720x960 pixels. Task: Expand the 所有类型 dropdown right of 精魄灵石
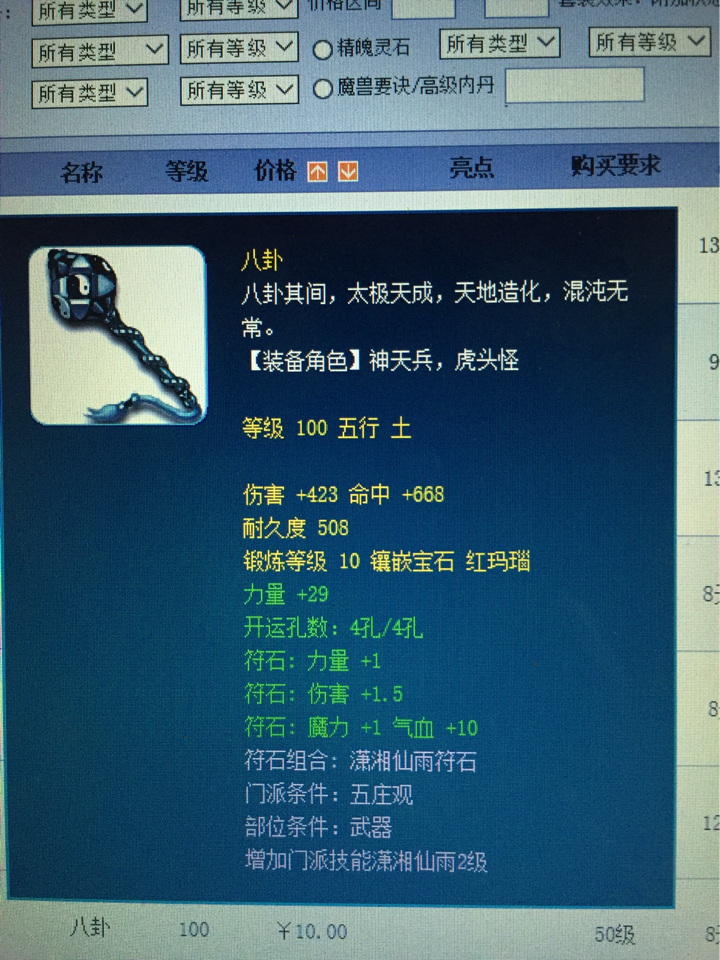click(x=499, y=44)
